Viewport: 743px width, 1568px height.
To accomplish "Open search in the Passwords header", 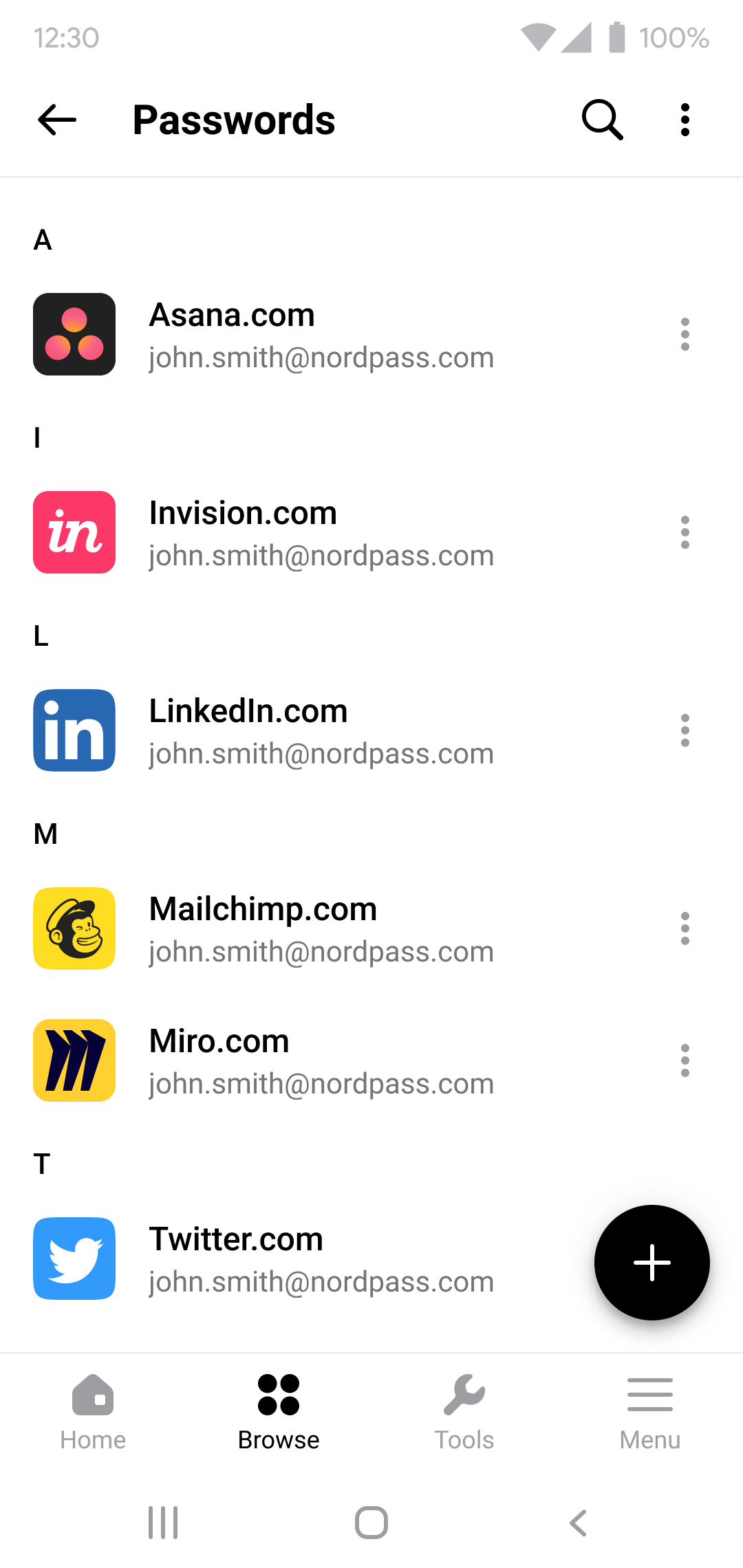I will (x=603, y=120).
